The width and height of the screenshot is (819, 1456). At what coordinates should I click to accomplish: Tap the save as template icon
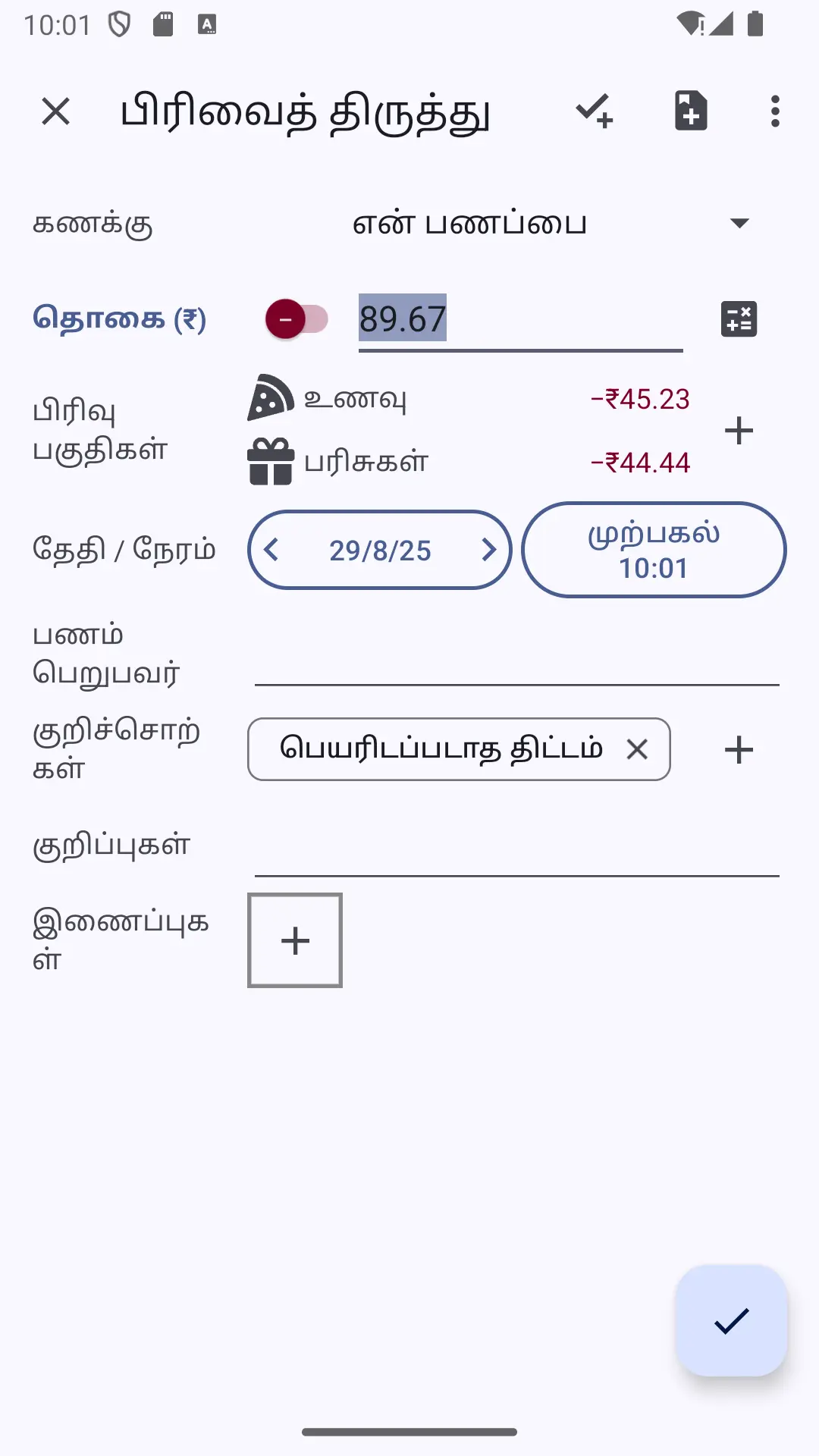691,111
